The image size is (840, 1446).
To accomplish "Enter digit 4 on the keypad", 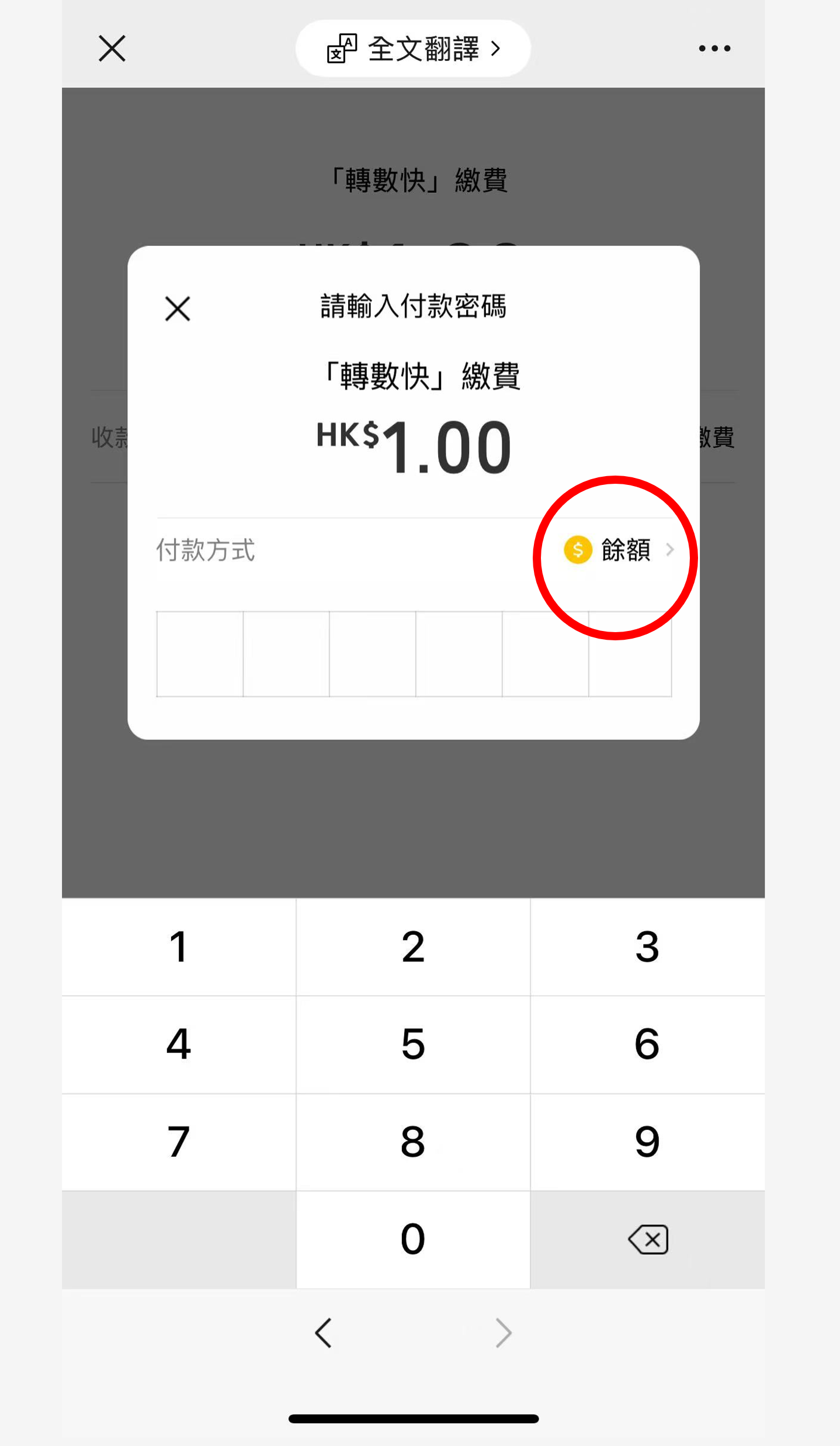I will 179,1045.
